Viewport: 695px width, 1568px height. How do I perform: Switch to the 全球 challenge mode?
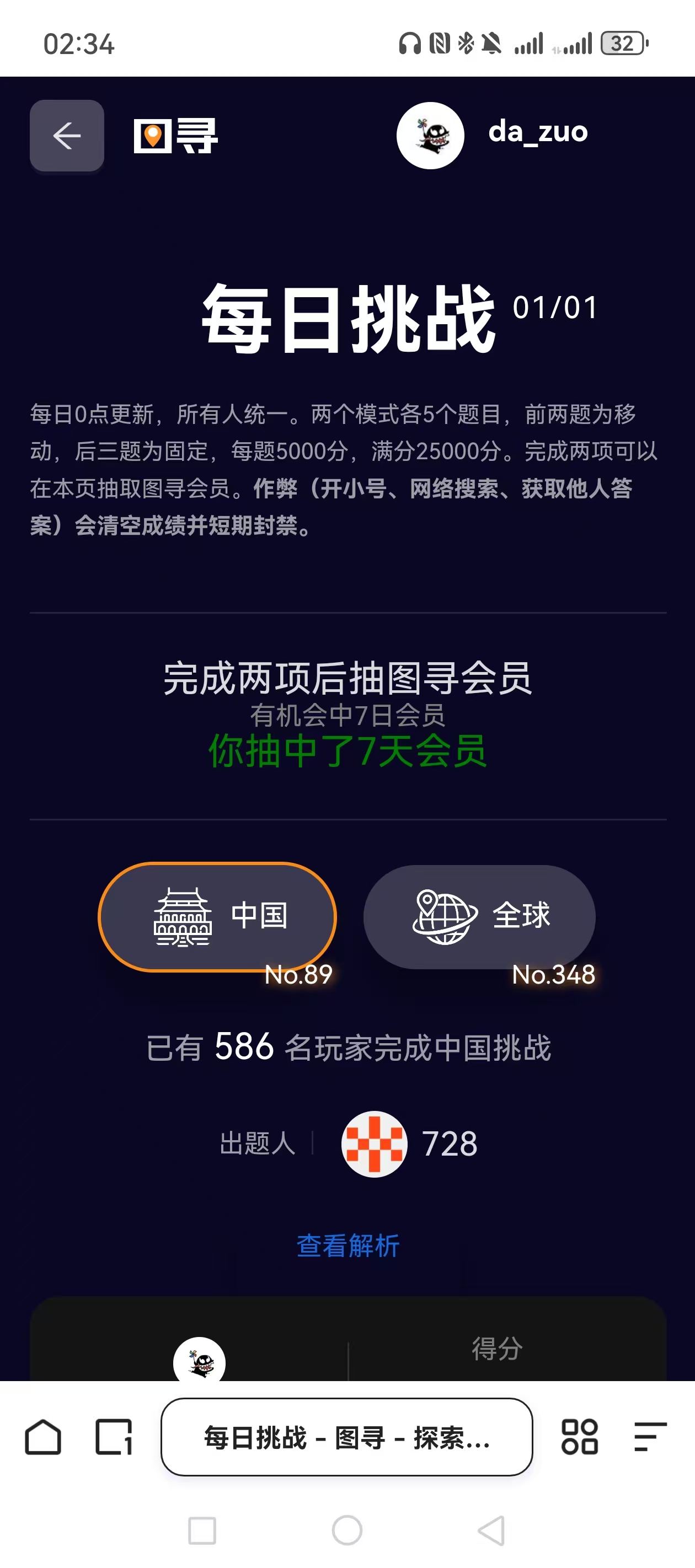point(479,916)
